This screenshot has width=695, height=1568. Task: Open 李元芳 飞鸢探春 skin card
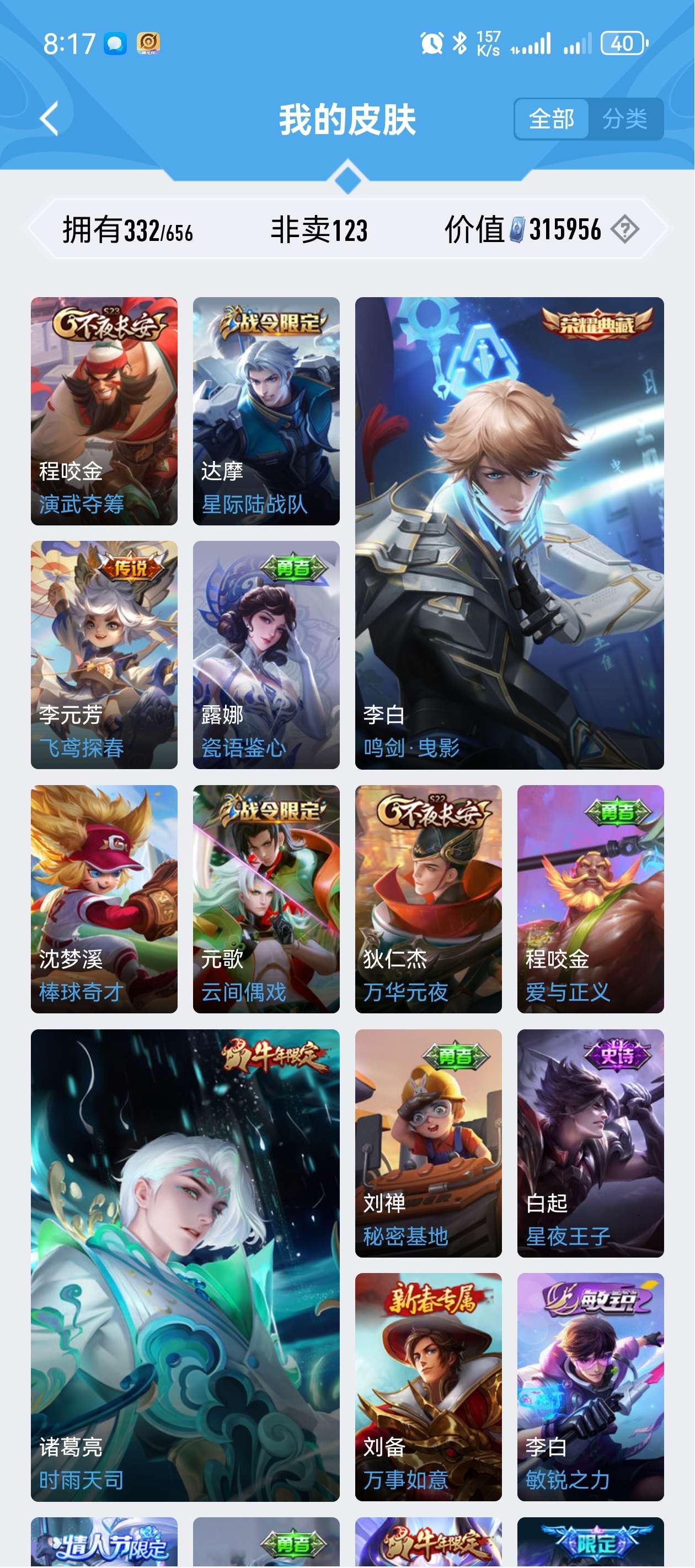(x=104, y=654)
